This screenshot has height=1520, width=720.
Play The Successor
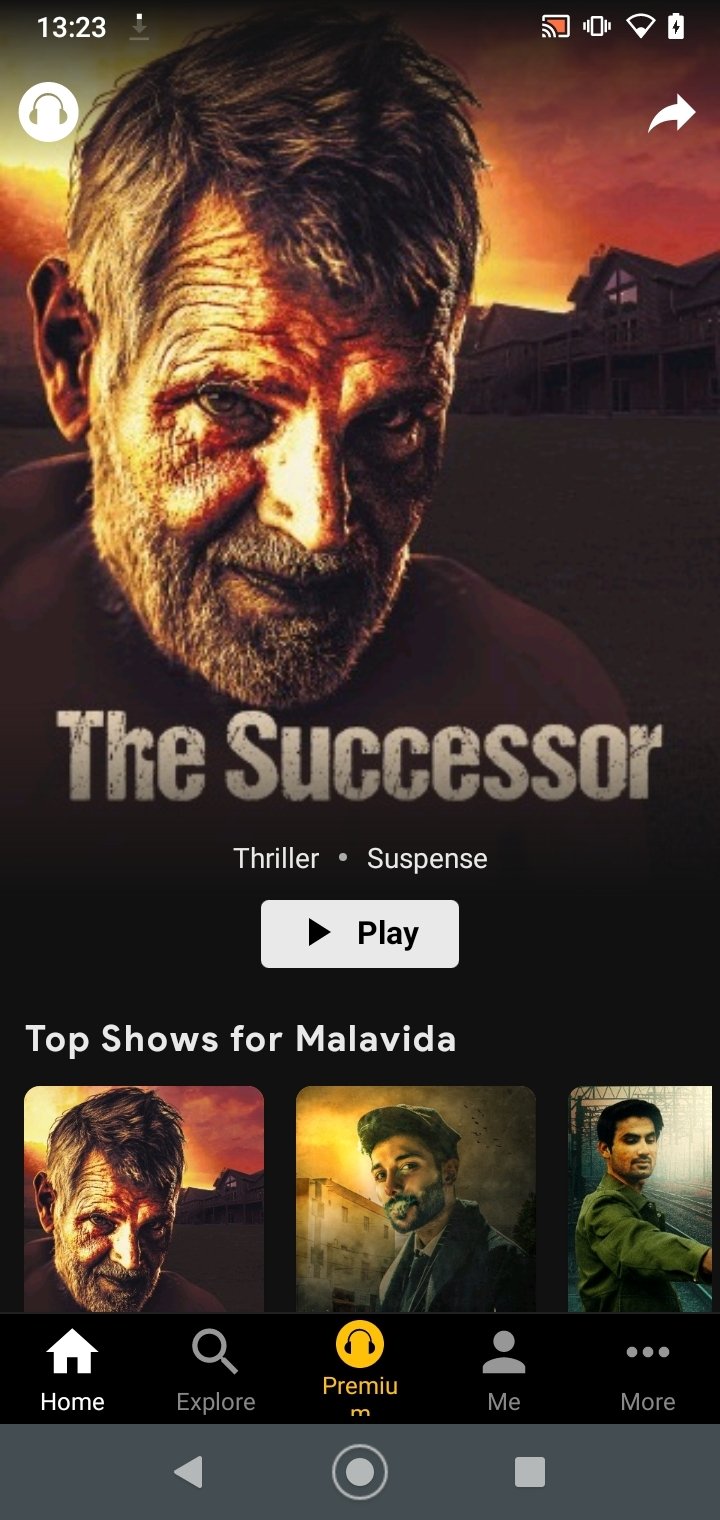click(x=360, y=933)
